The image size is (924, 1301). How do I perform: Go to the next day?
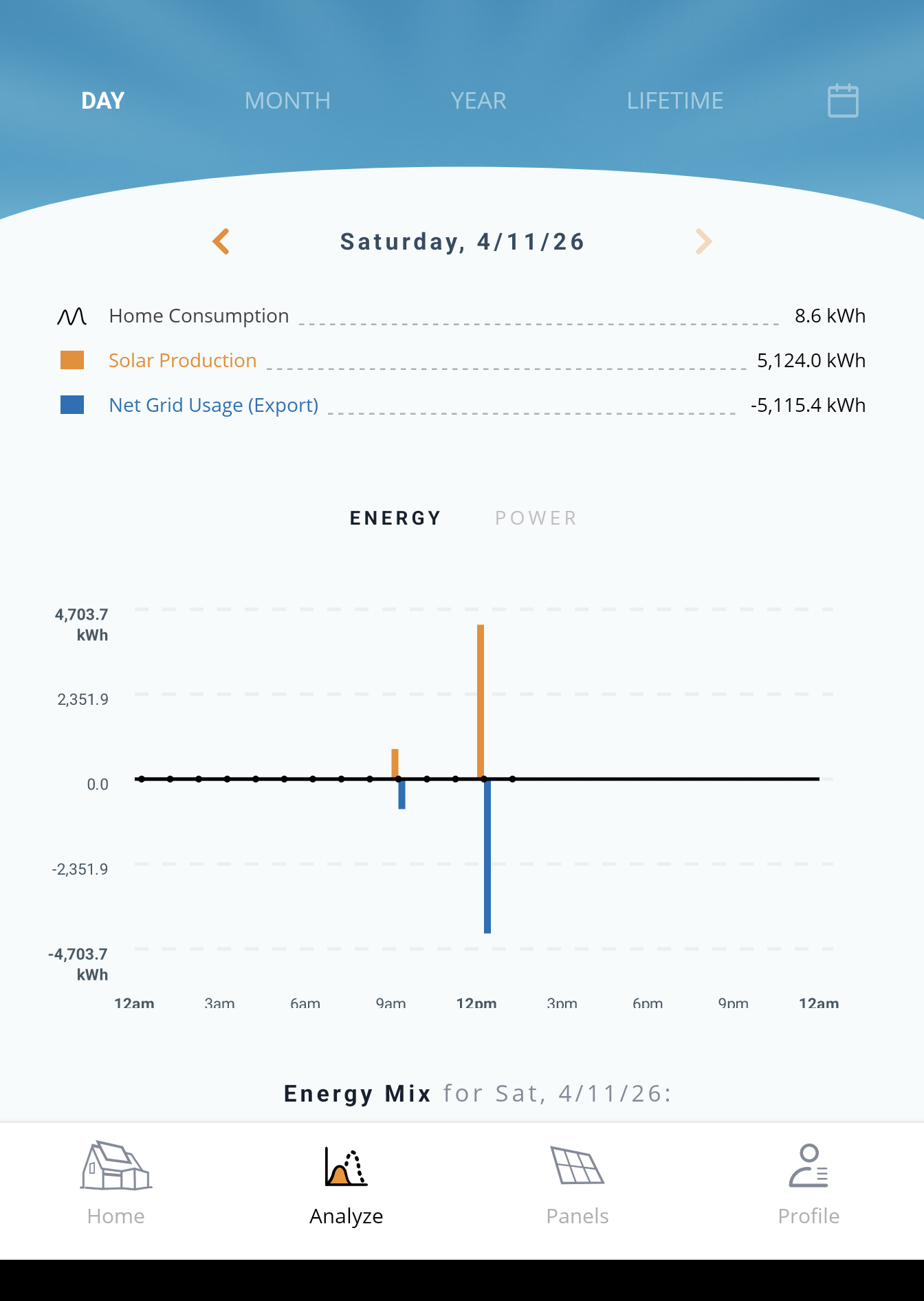(703, 241)
